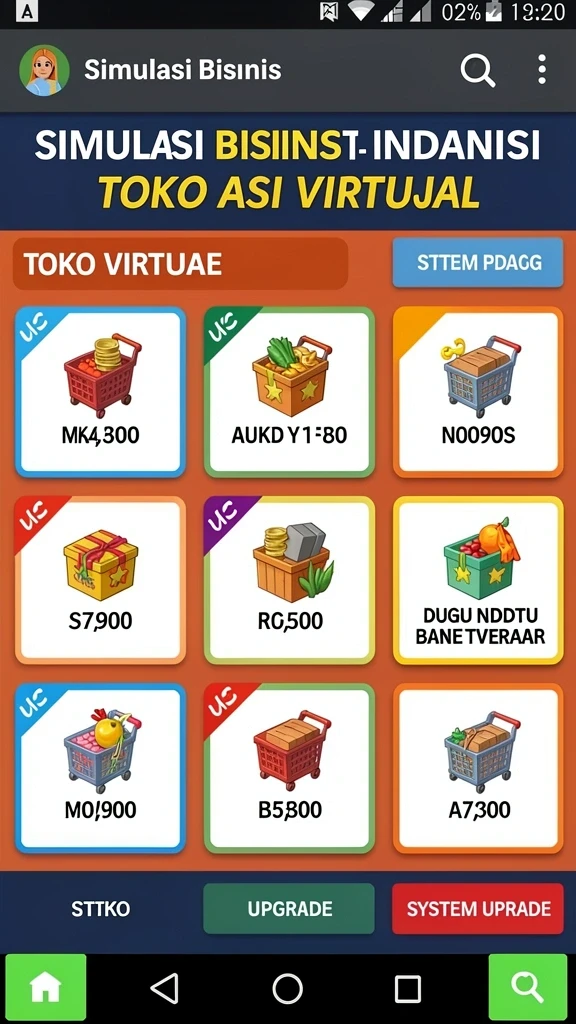Image resolution: width=576 pixels, height=1024 pixels.
Task: Select the M0,900 cart item
Action: (101, 769)
